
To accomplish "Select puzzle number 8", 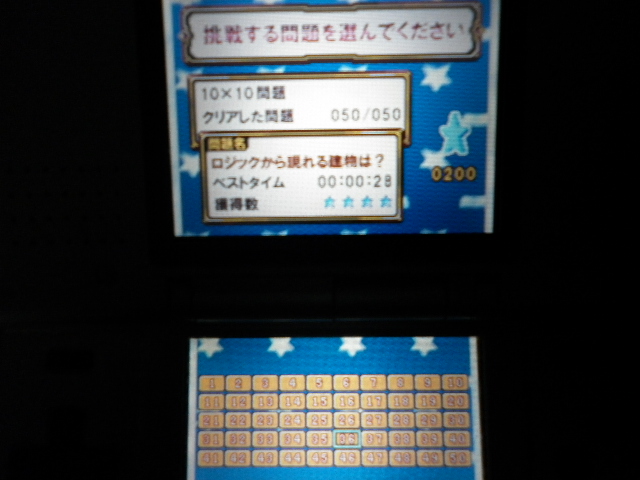I will (x=400, y=382).
